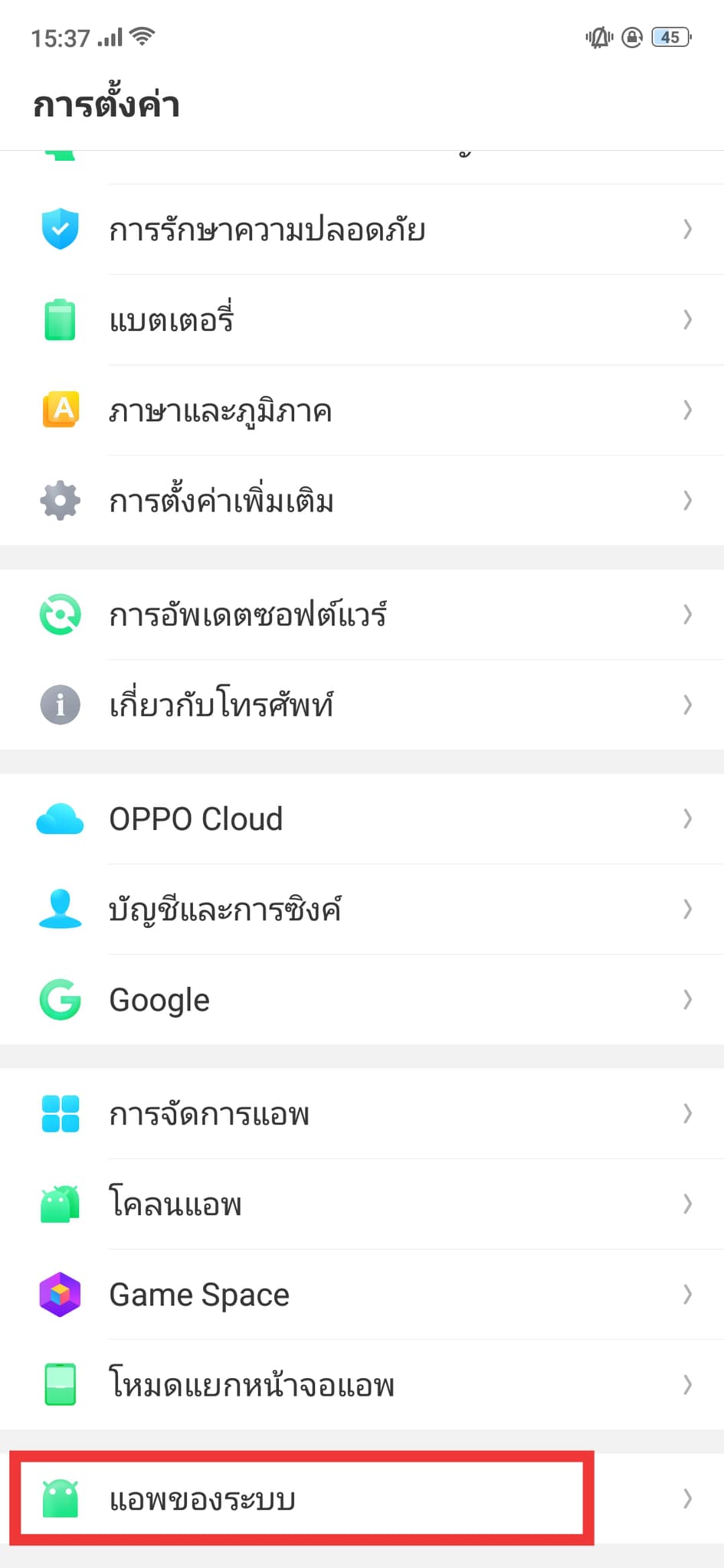View เกี่ยวกับโทรศัพท์ about phone
This screenshot has height=1568, width=724.
click(221, 704)
